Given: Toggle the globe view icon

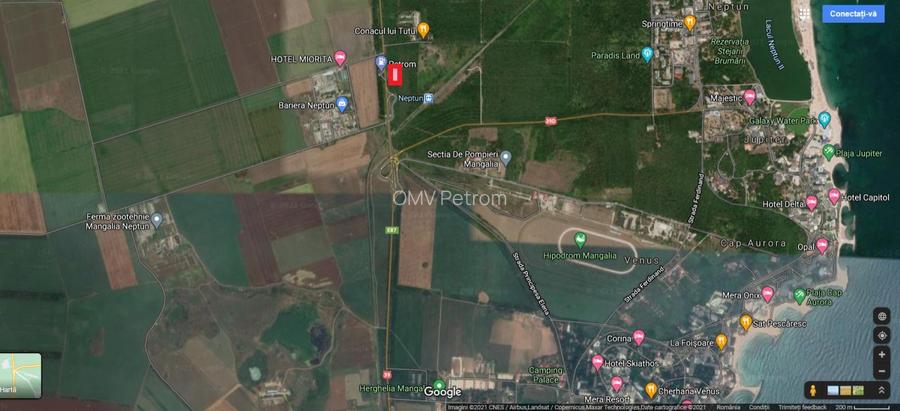Looking at the screenshot, I should (x=881, y=315).
